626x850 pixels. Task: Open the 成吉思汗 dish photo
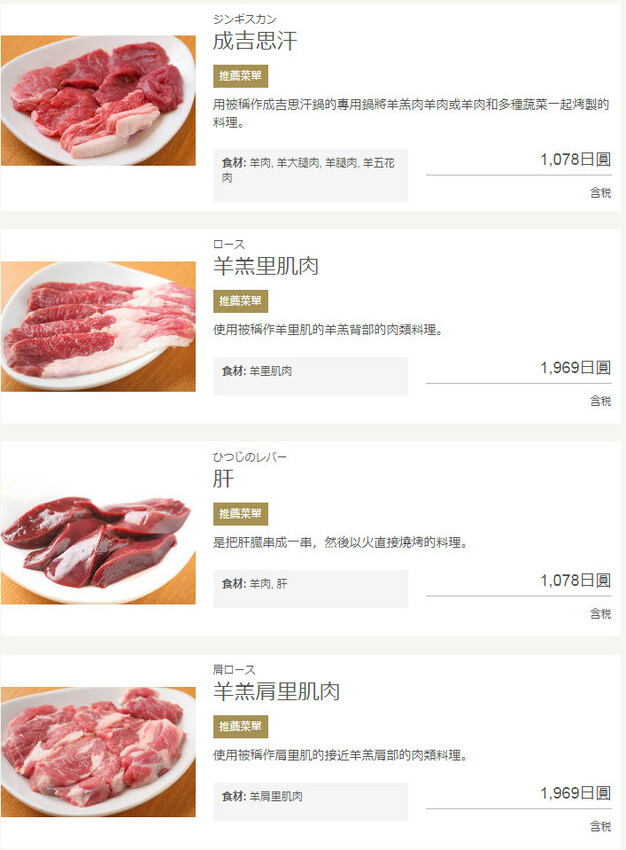click(x=98, y=100)
